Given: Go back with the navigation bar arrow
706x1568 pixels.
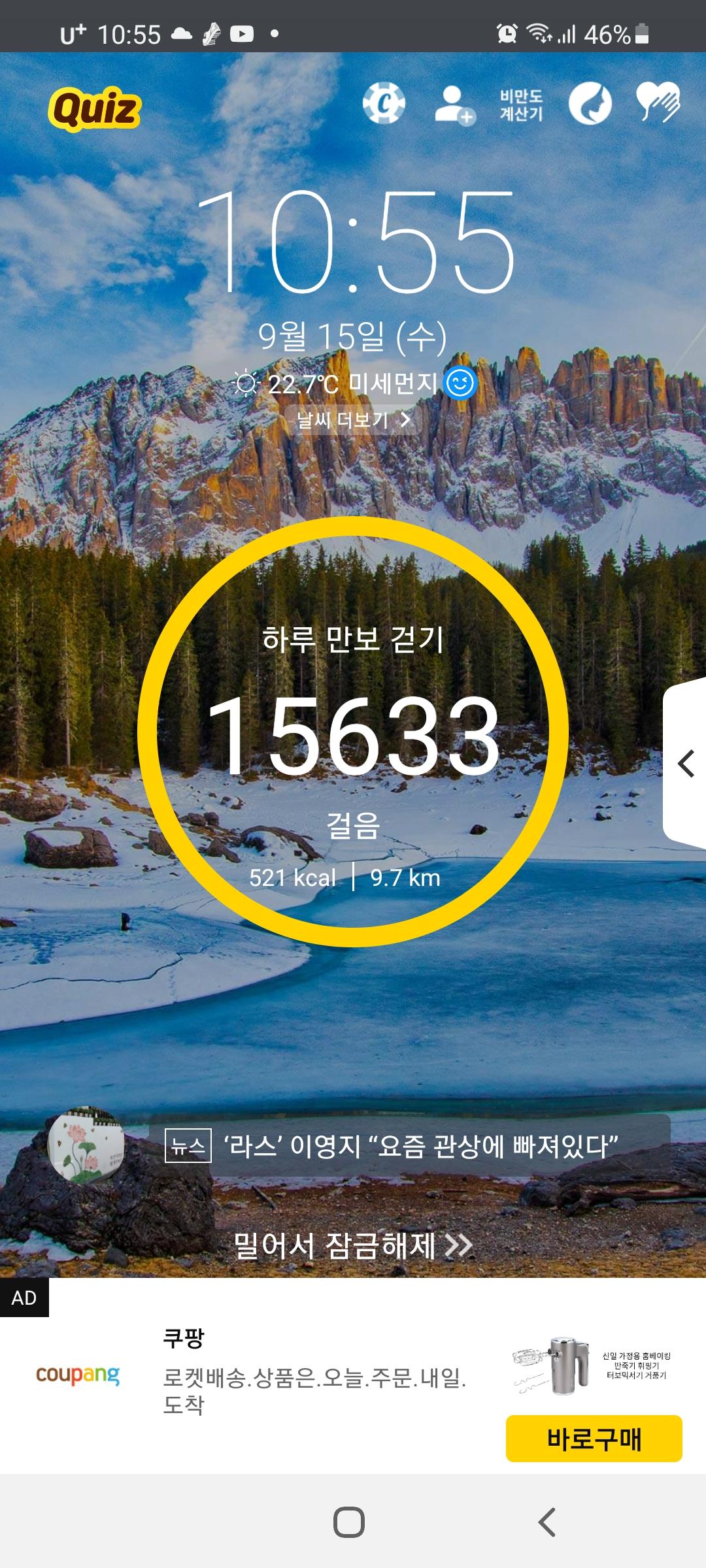Looking at the screenshot, I should pos(546,1522).
